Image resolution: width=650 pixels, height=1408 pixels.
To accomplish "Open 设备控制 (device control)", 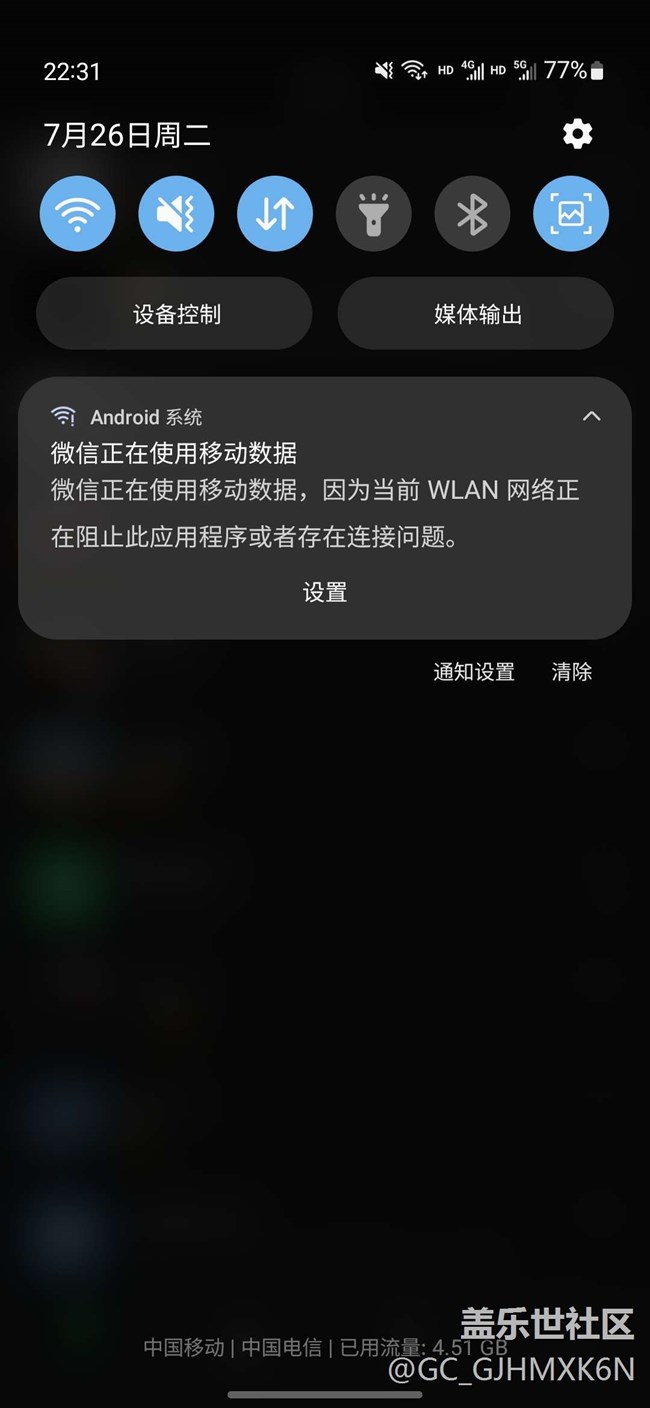I will click(175, 314).
